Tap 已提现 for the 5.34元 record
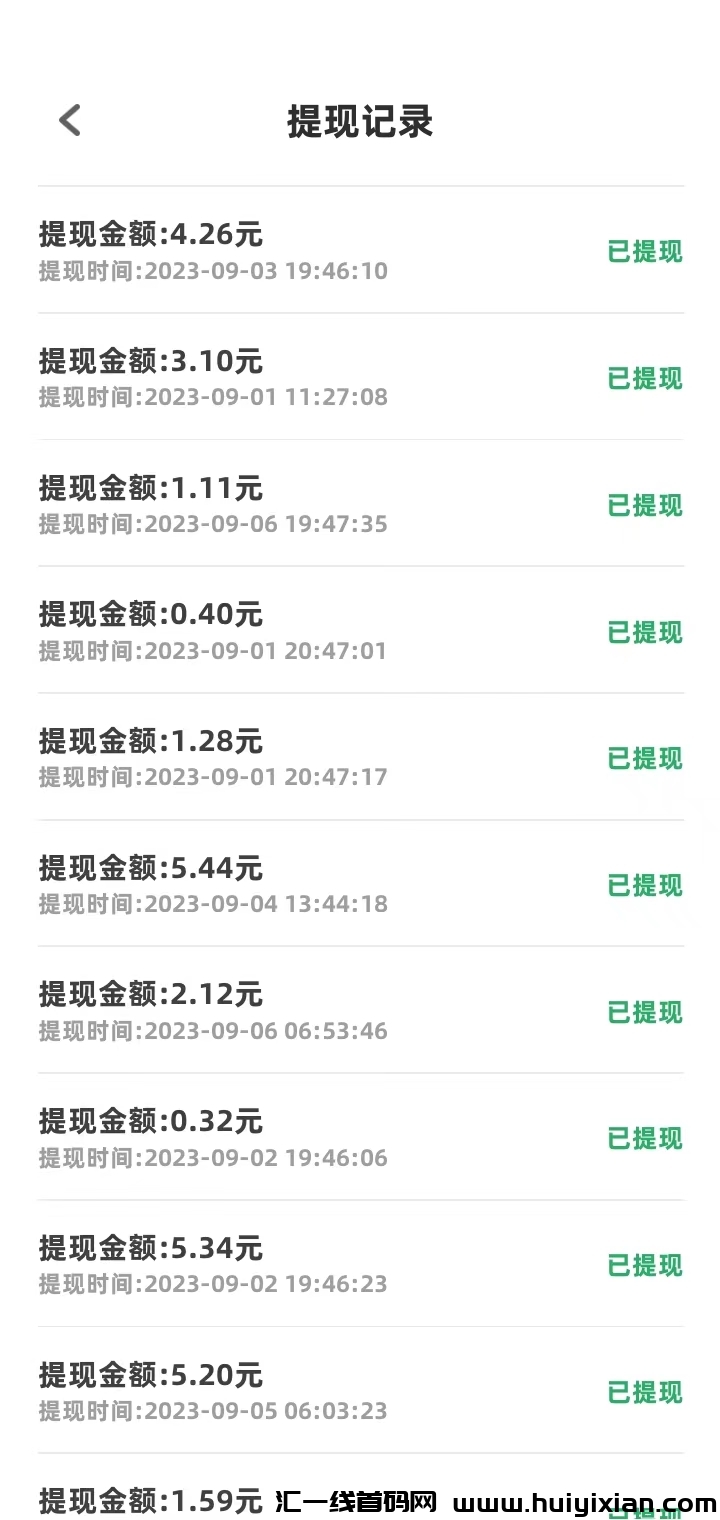The height and width of the screenshot is (1520, 720). [644, 1267]
